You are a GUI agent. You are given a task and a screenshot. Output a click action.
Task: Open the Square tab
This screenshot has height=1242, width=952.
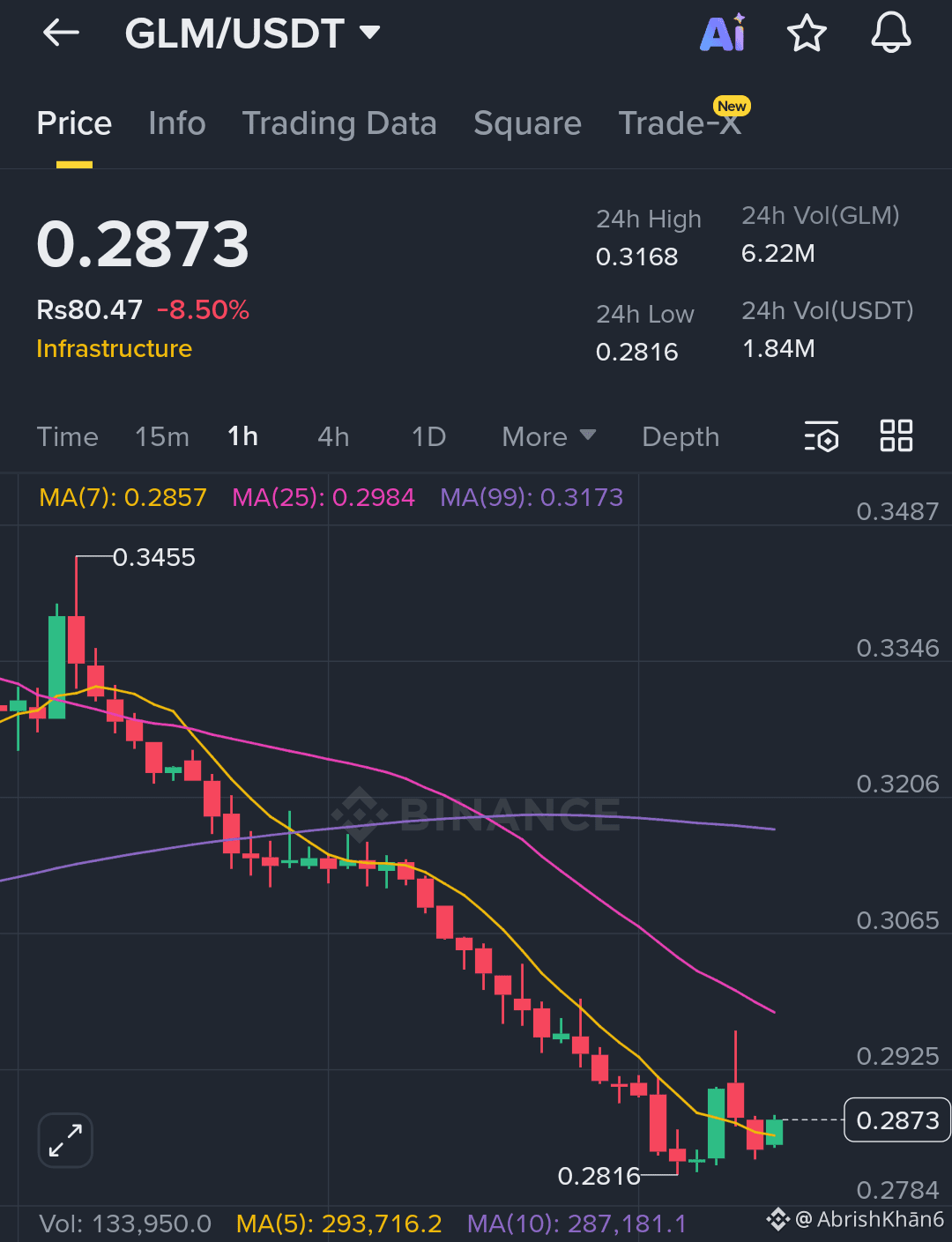pos(527,123)
